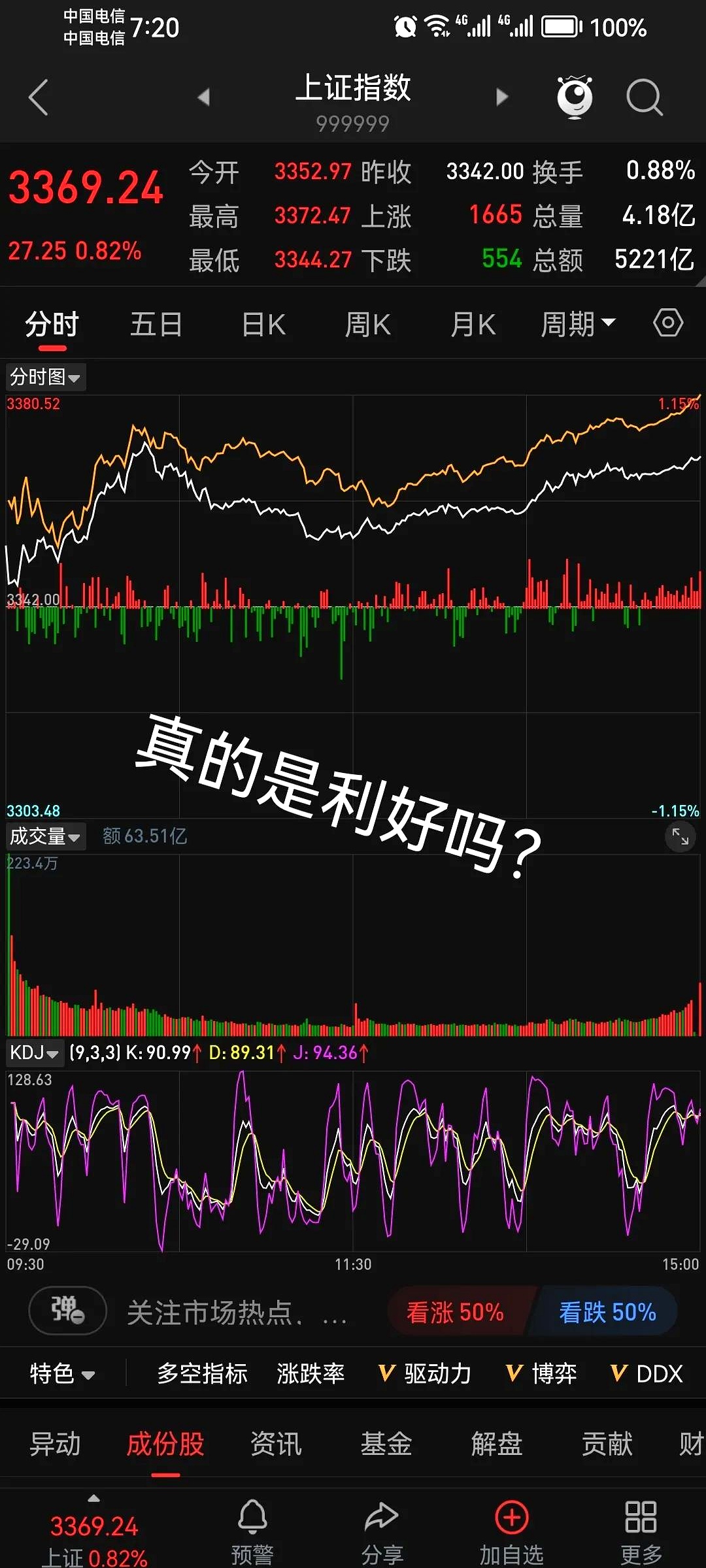706x1568 pixels.
Task: Select the 周K chart tab
Action: point(367,325)
